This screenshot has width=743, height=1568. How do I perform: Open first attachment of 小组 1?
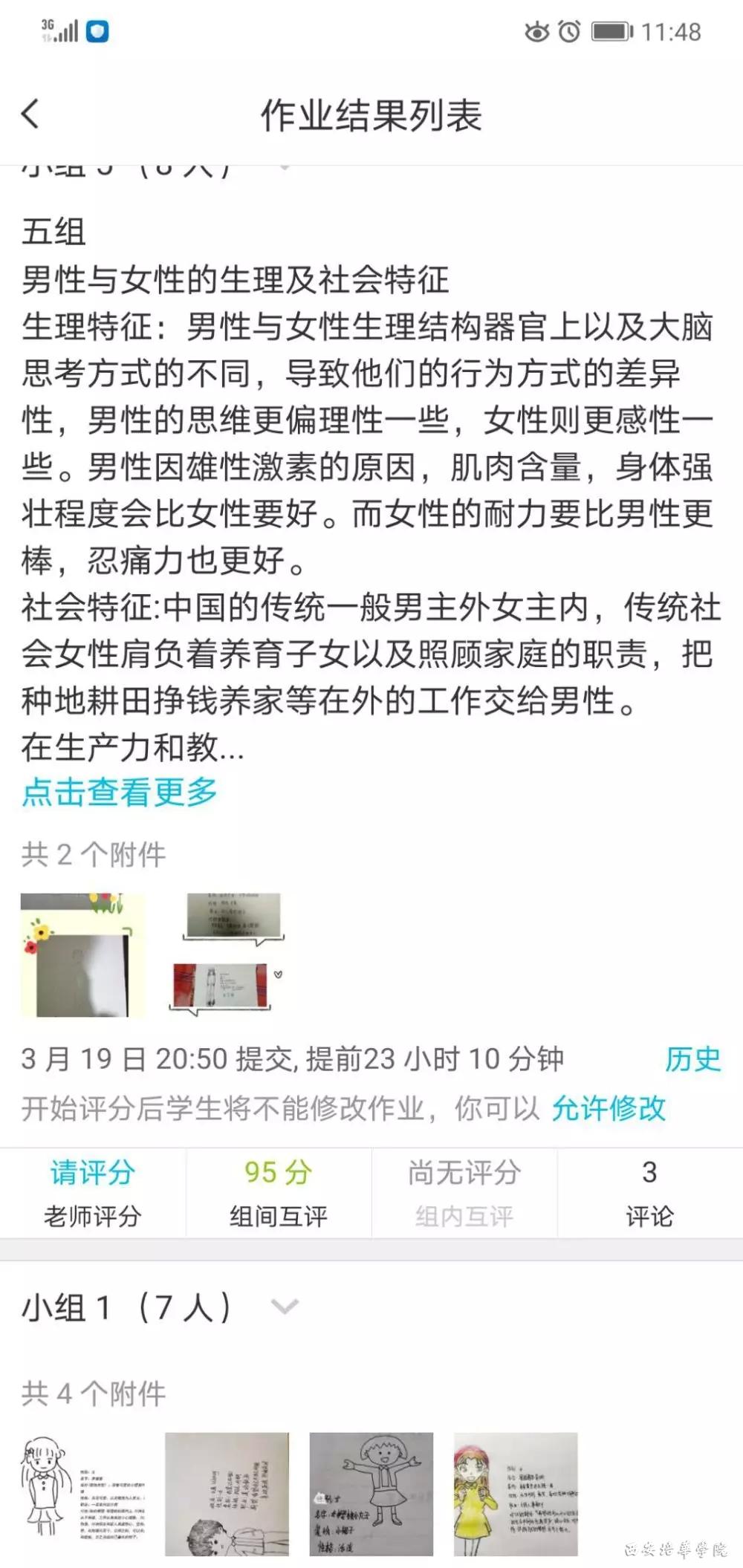pyautogui.click(x=82, y=1494)
